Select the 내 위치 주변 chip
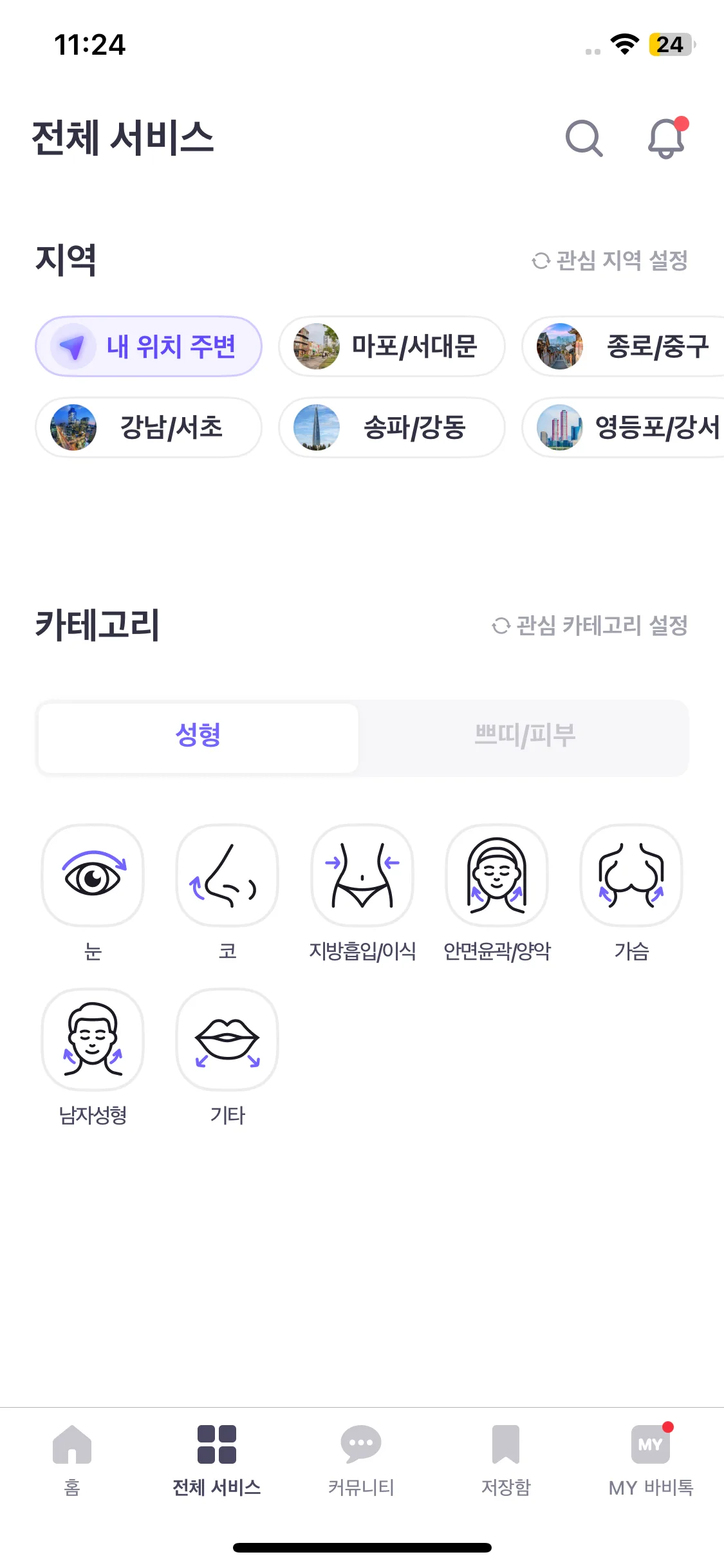The height and width of the screenshot is (1568, 724). pyautogui.click(x=149, y=346)
